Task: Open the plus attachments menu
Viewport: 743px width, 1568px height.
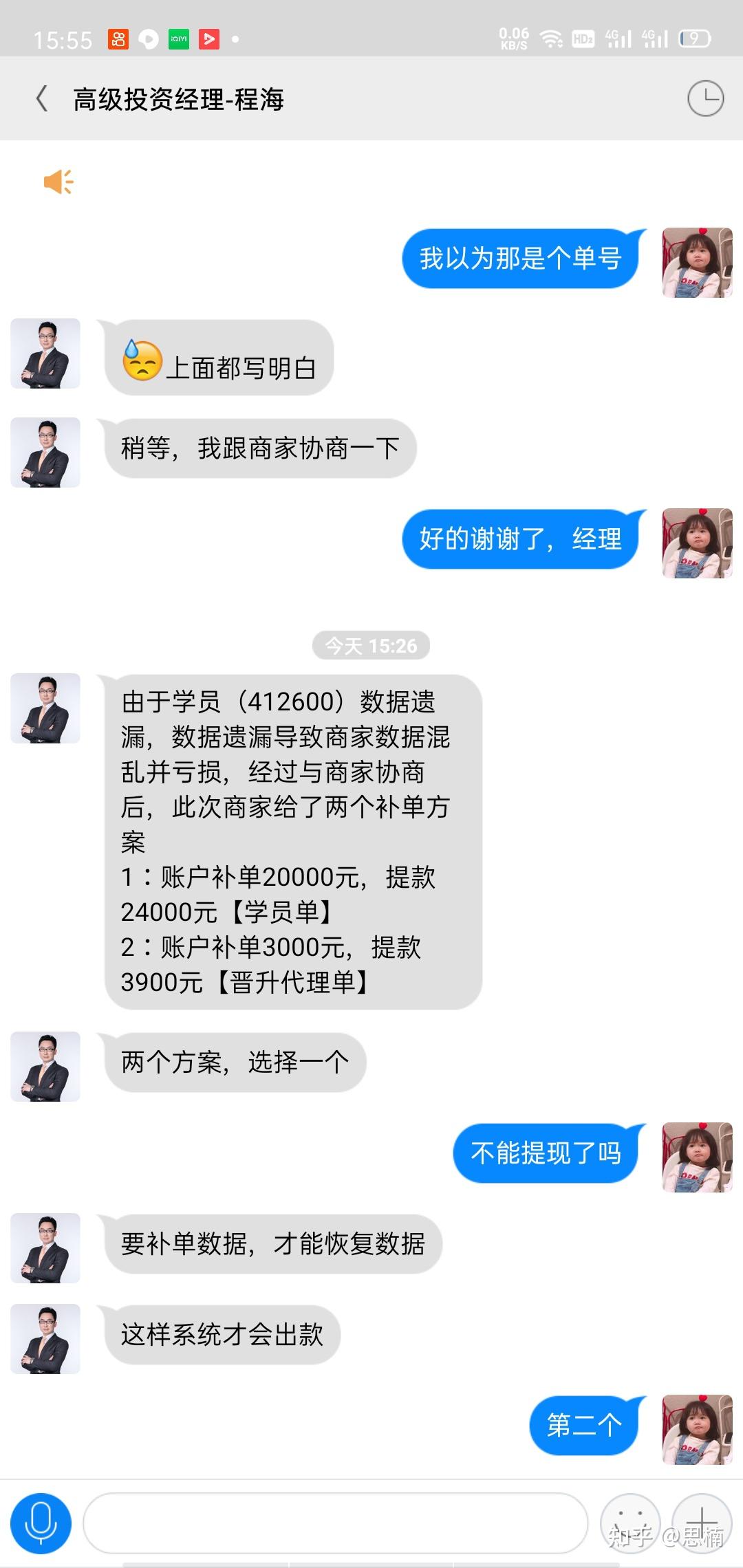Action: (701, 1523)
